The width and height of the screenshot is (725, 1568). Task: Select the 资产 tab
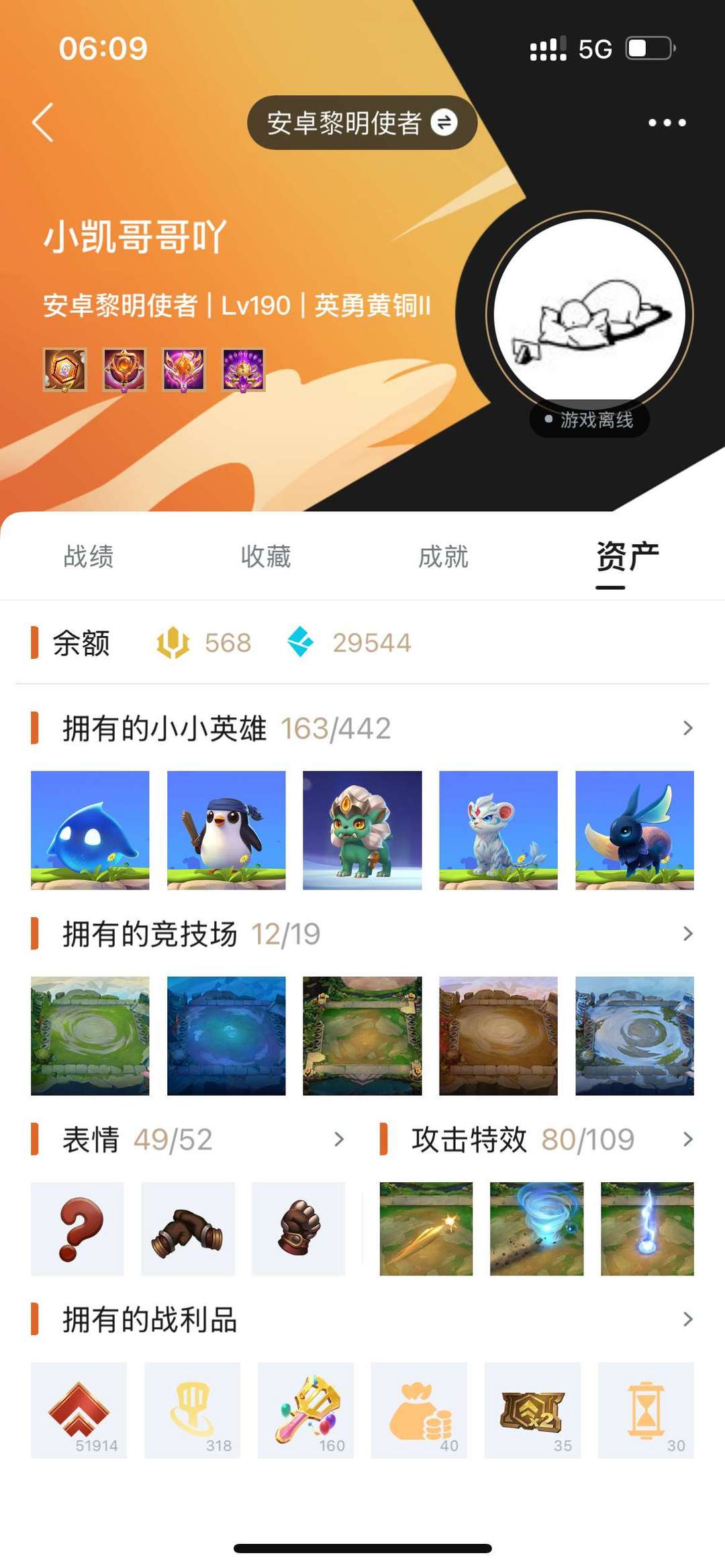(x=627, y=557)
